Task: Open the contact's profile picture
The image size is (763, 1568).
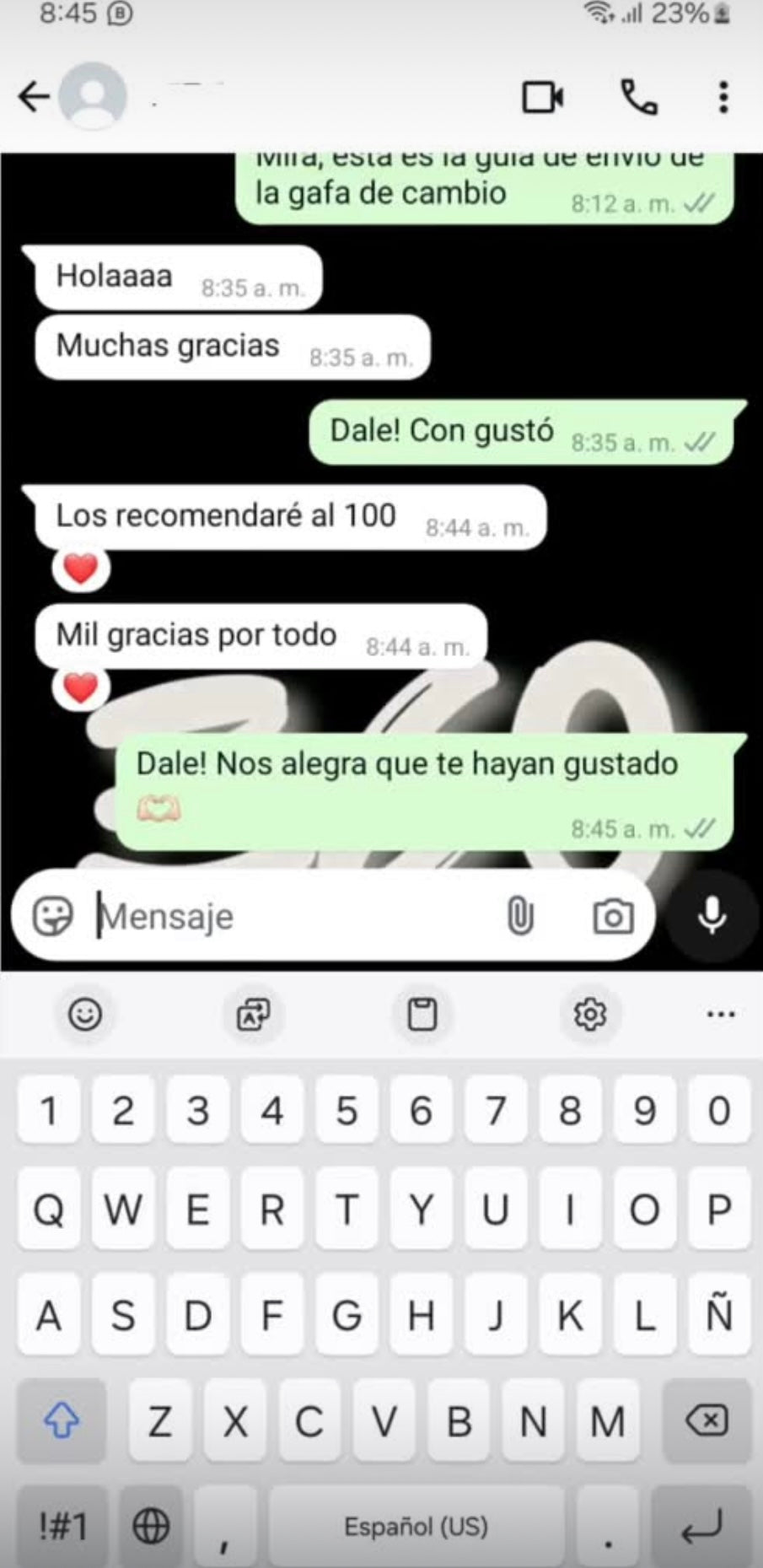Action: tap(93, 97)
